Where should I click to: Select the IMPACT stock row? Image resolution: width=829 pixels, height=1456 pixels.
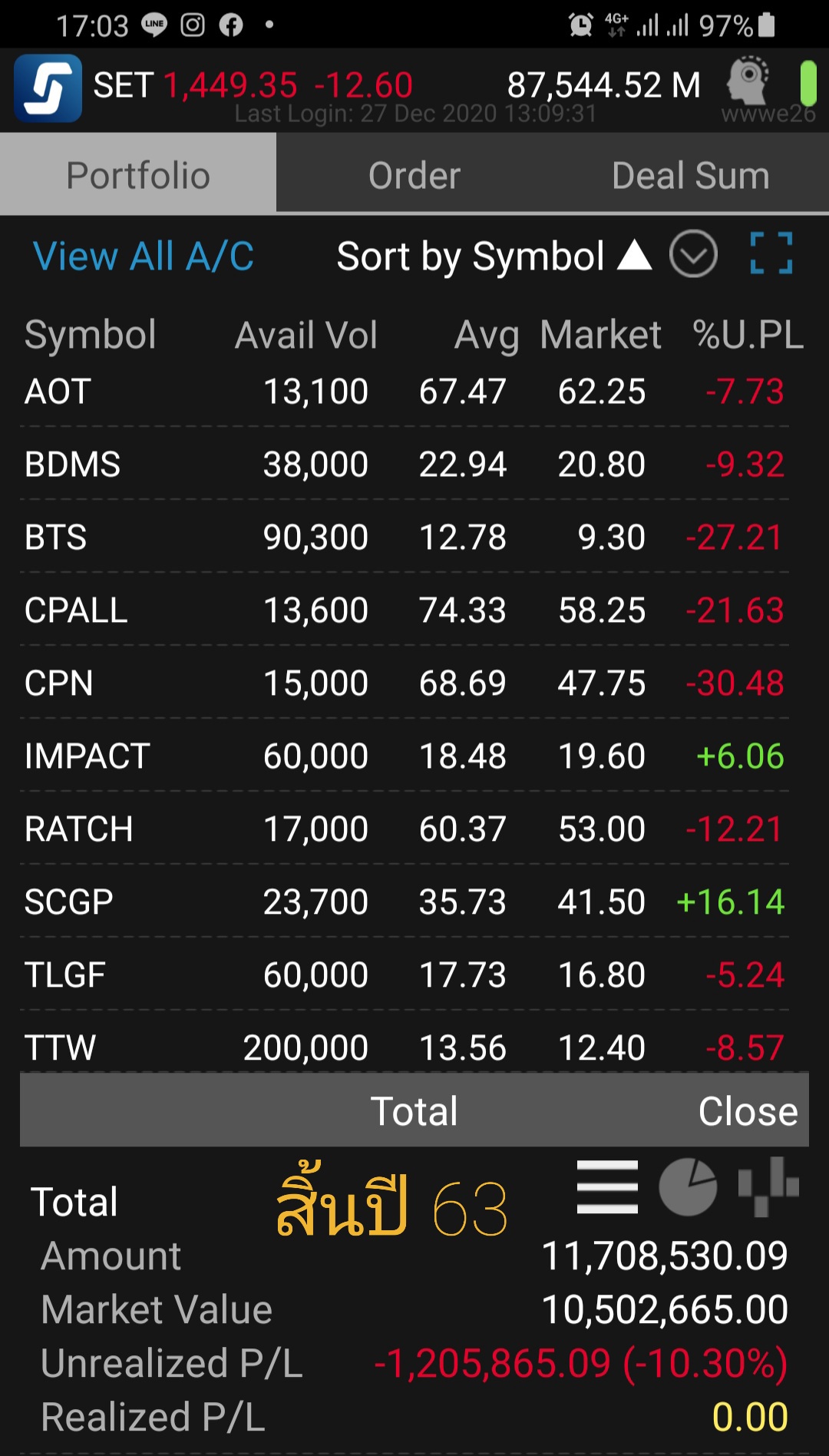tap(405, 756)
